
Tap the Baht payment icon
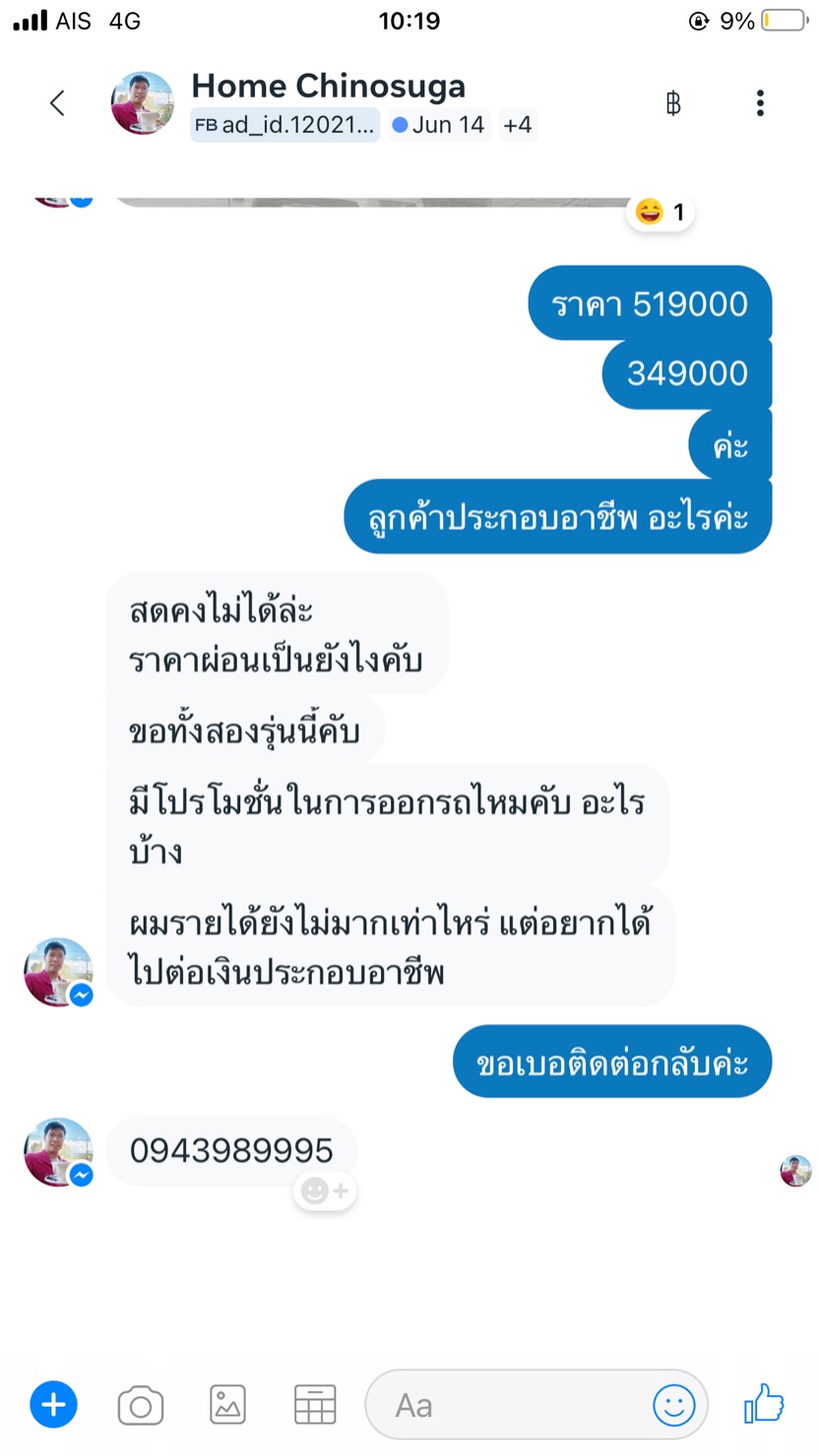coord(673,103)
